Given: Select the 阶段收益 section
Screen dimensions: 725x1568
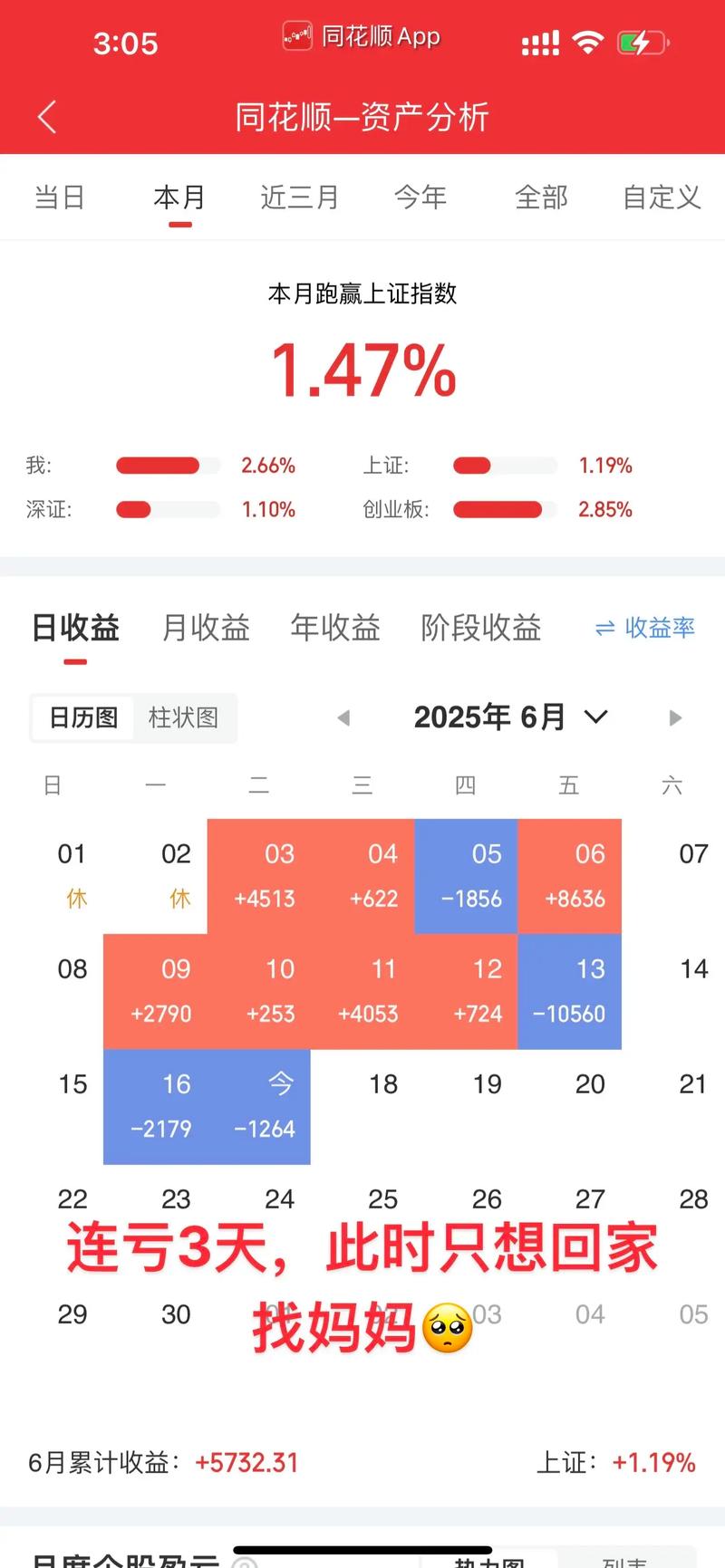Looking at the screenshot, I should (481, 628).
